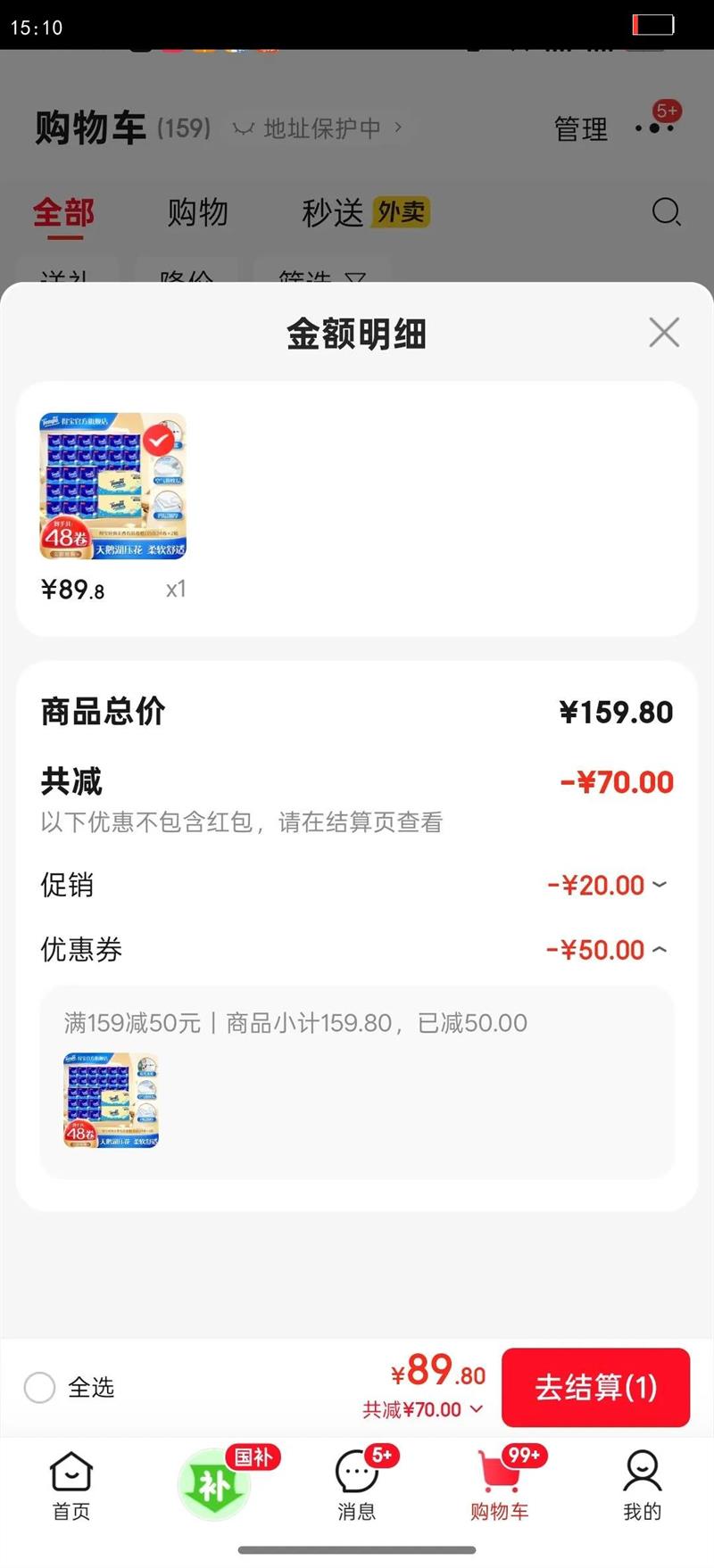This screenshot has width=714, height=1568.
Task: Open the tissue product under the 满159减50元 coupon
Action: click(111, 1100)
